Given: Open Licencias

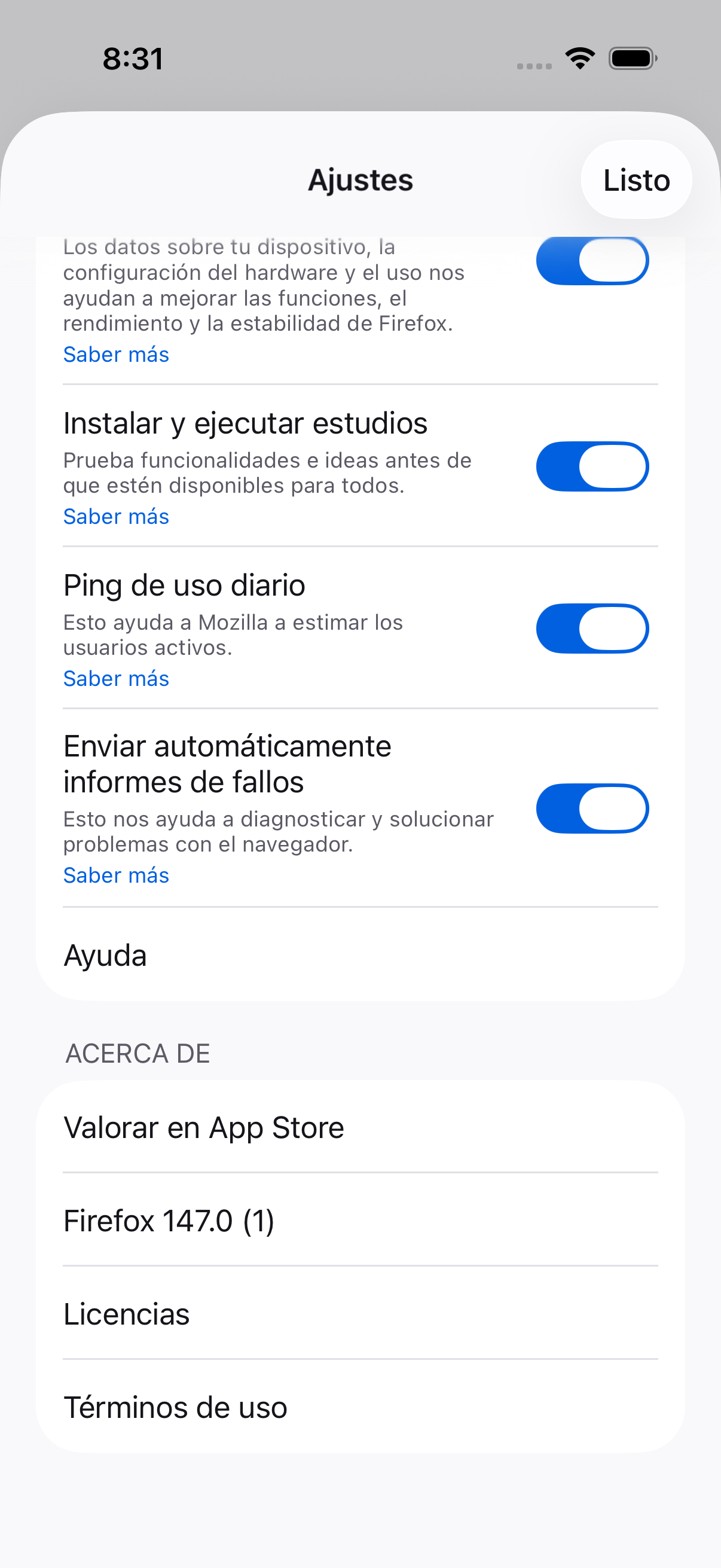Looking at the screenshot, I should pos(360,1314).
